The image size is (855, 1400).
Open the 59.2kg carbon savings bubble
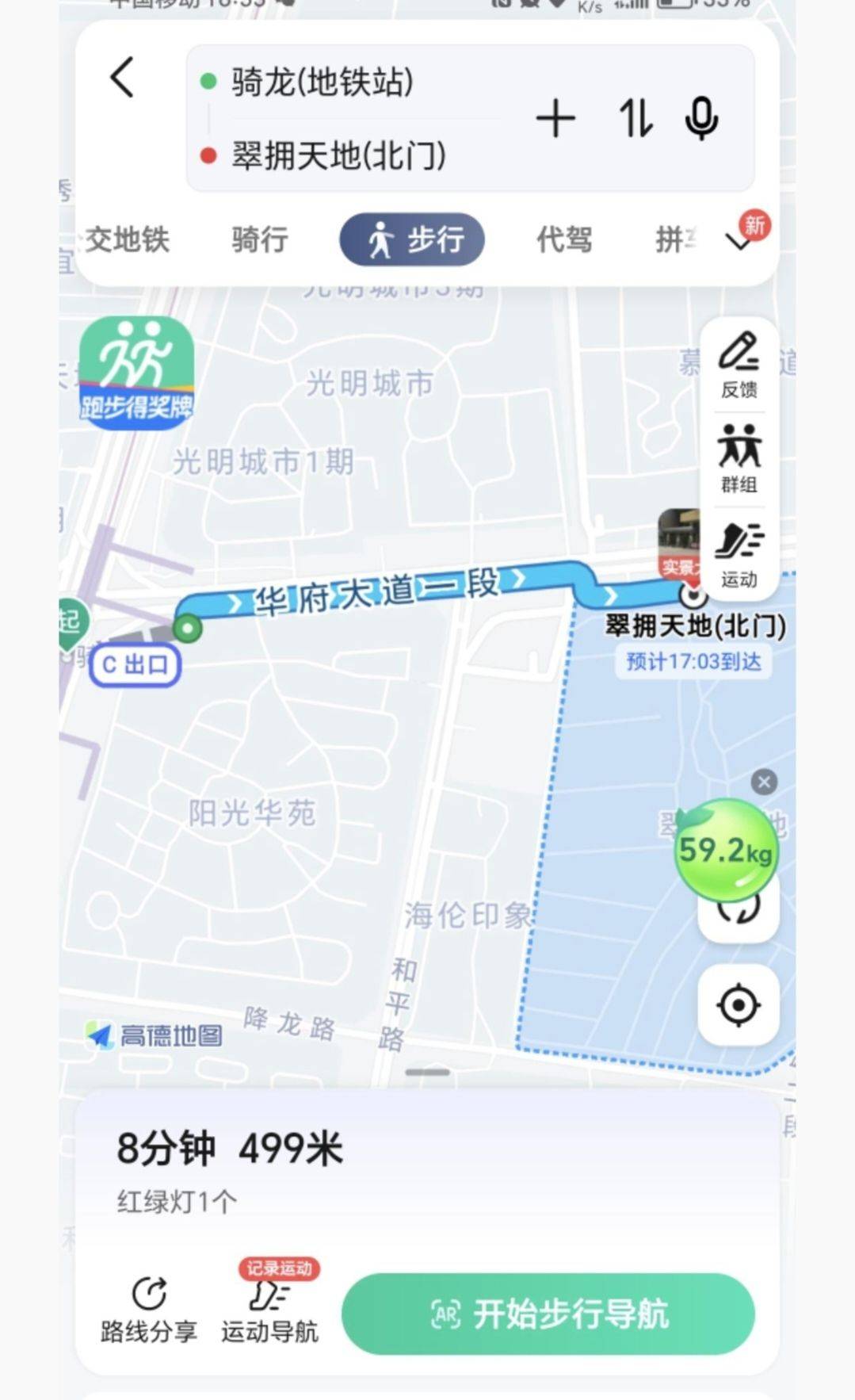pos(725,850)
